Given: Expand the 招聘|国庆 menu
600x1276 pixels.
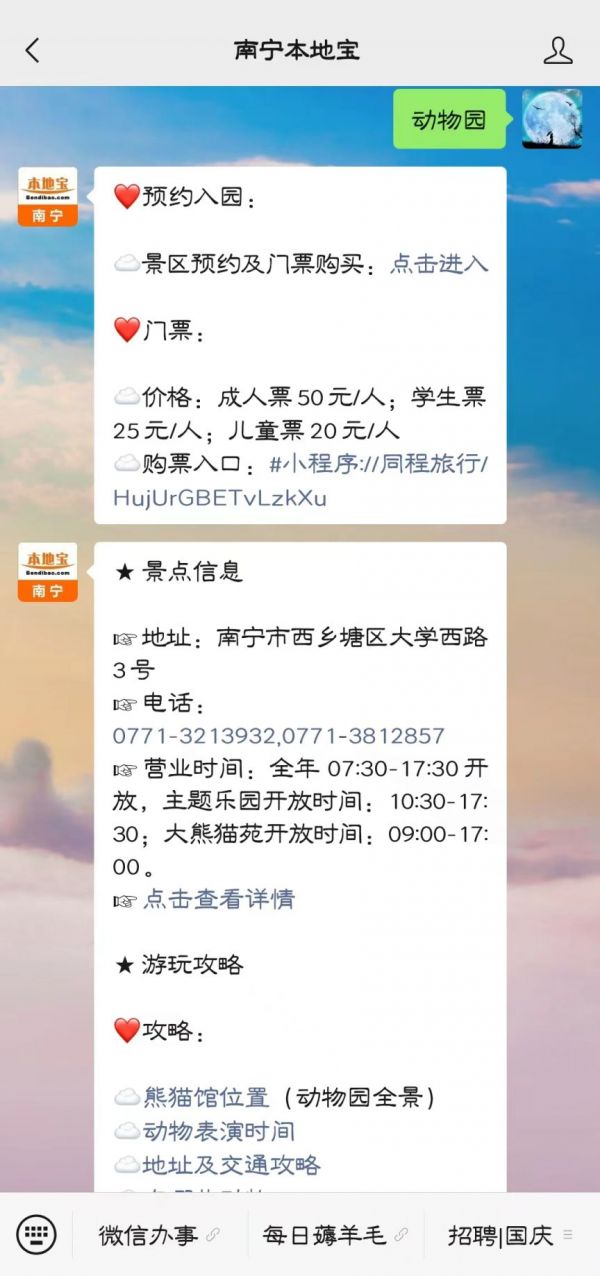Looking at the screenshot, I should tap(500, 1235).
